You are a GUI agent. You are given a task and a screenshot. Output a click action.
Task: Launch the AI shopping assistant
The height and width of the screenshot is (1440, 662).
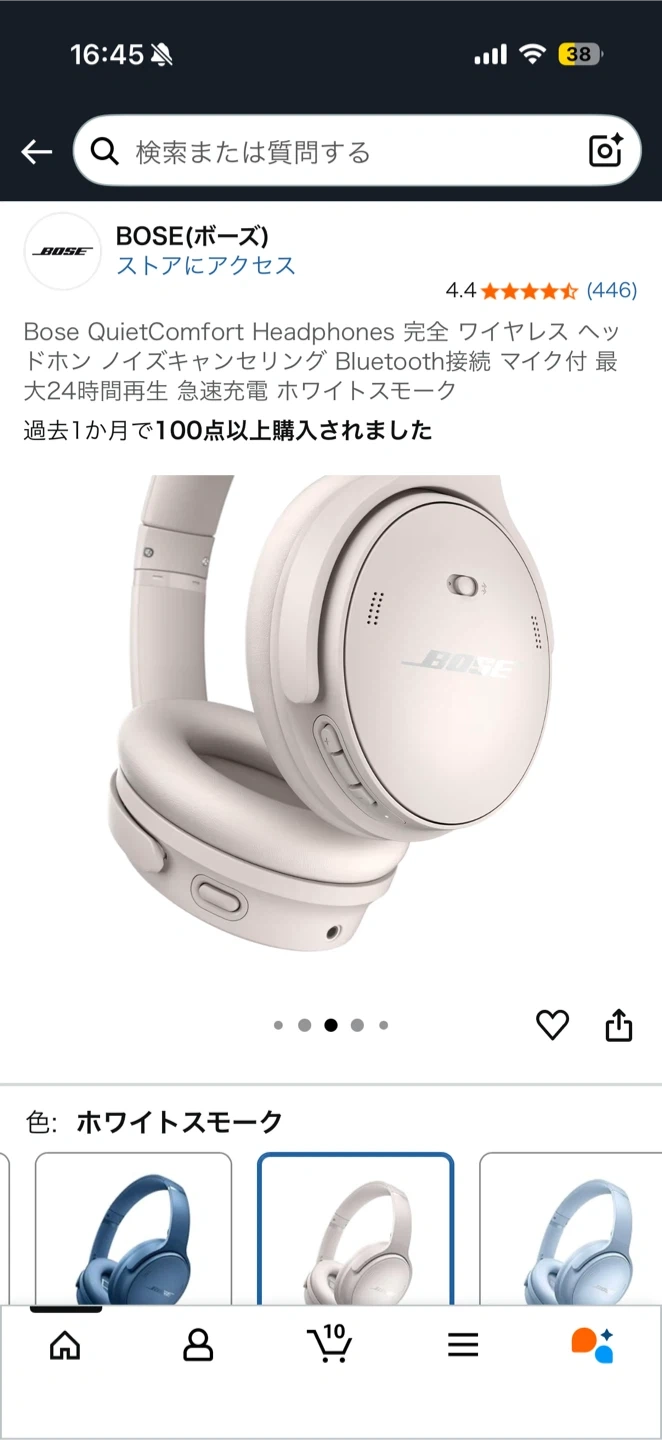(x=593, y=1345)
